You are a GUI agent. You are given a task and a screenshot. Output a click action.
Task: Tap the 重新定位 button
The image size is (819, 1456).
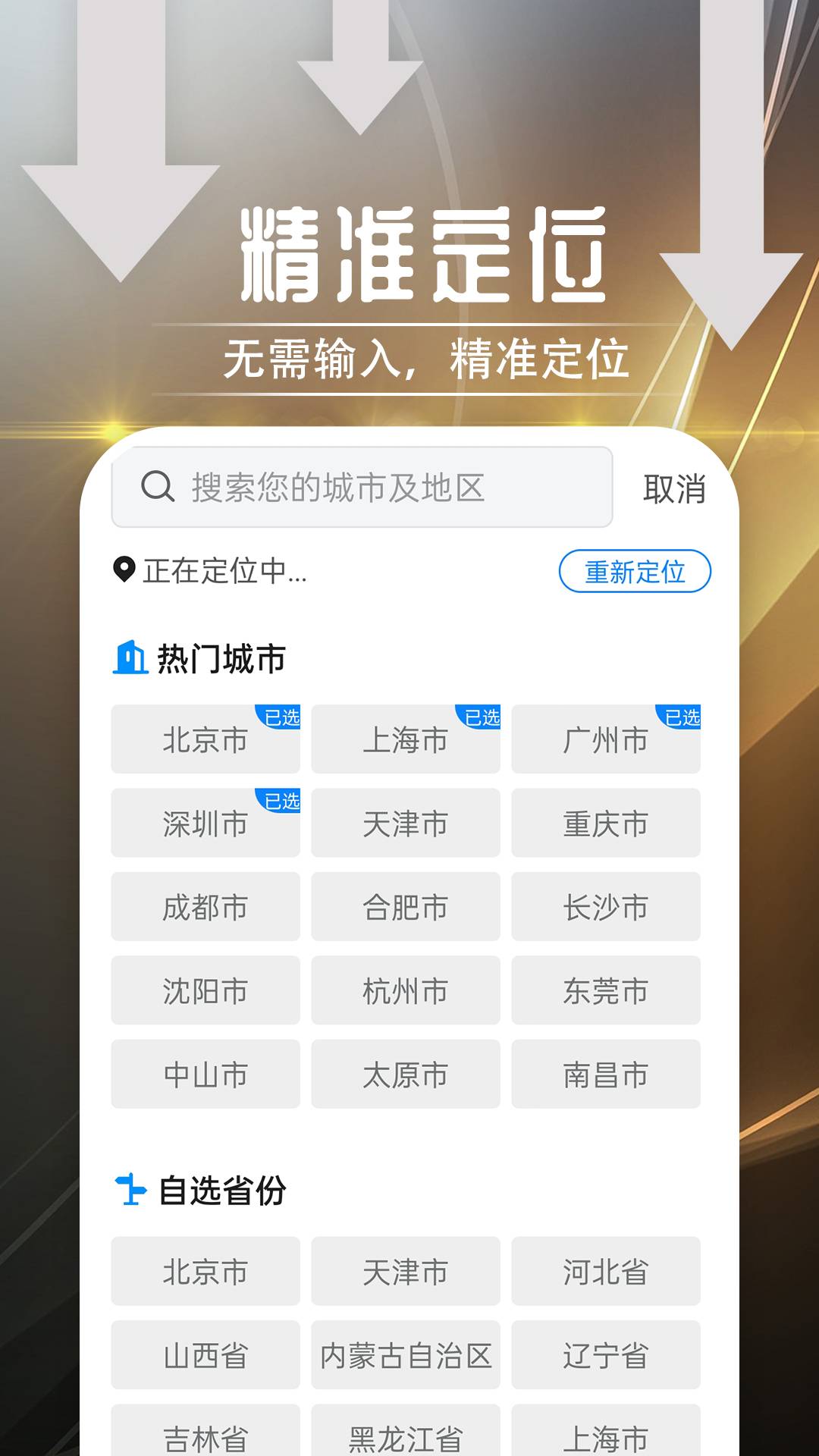(x=635, y=573)
